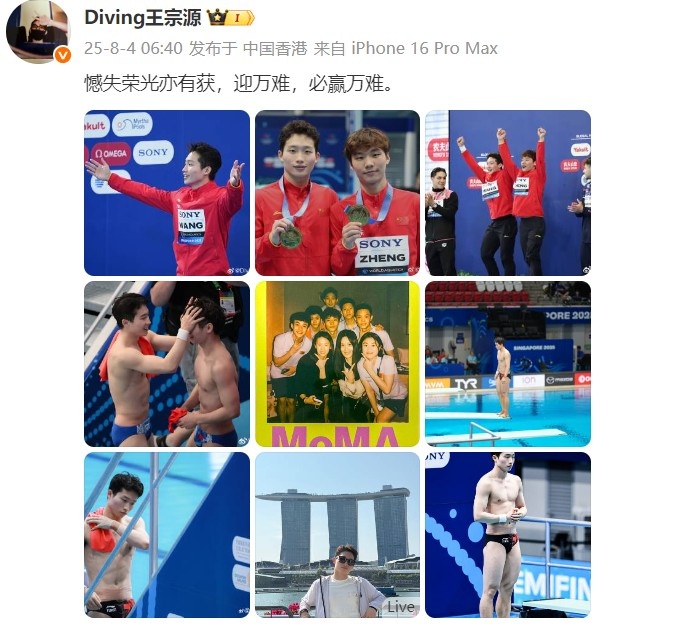Open Diving王宗源's profile avatar

tap(38, 30)
